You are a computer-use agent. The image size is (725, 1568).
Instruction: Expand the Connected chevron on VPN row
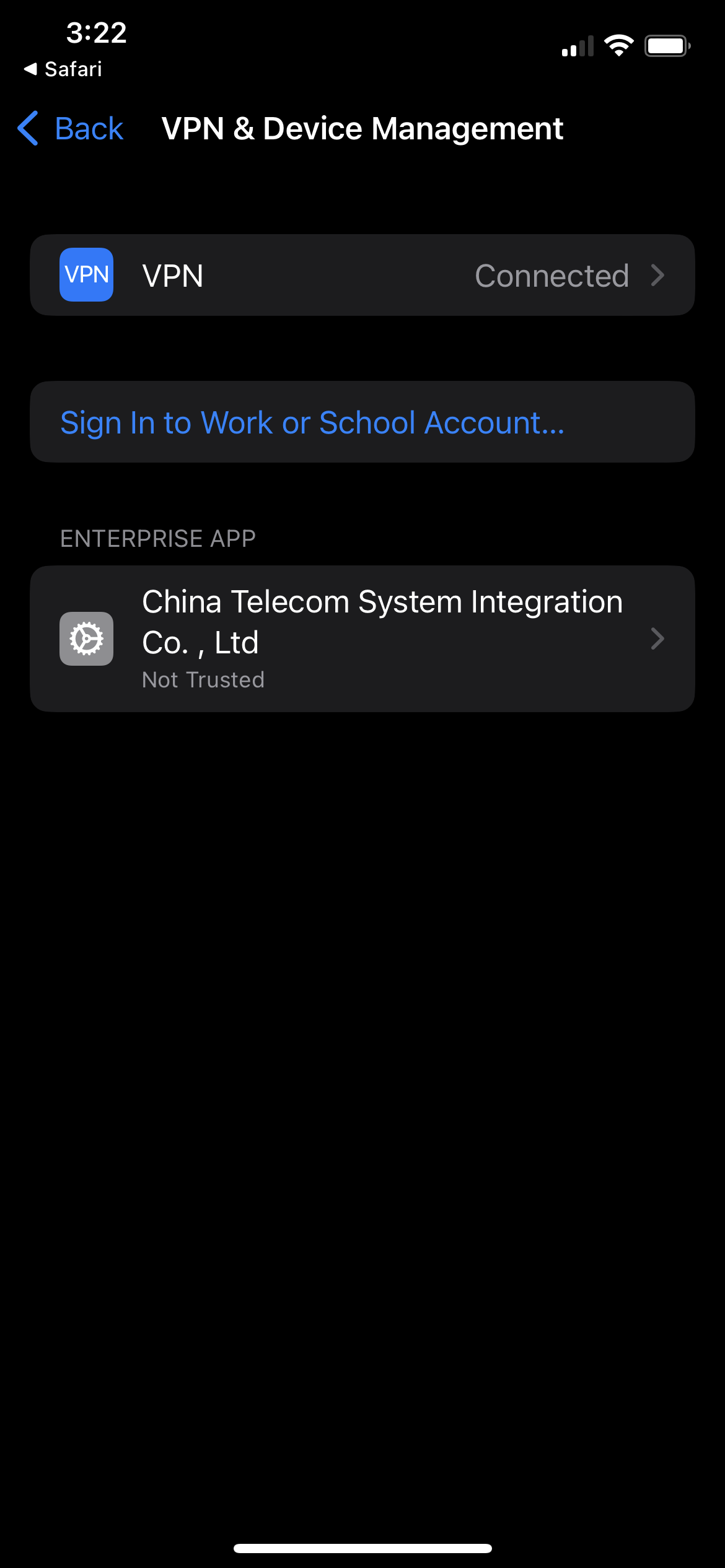658,276
